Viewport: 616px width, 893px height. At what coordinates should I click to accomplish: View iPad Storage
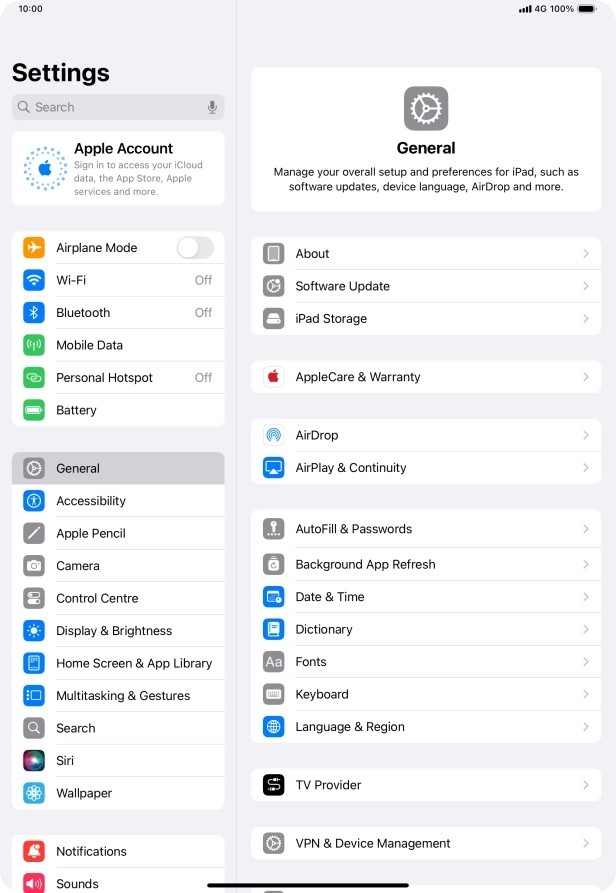point(426,319)
